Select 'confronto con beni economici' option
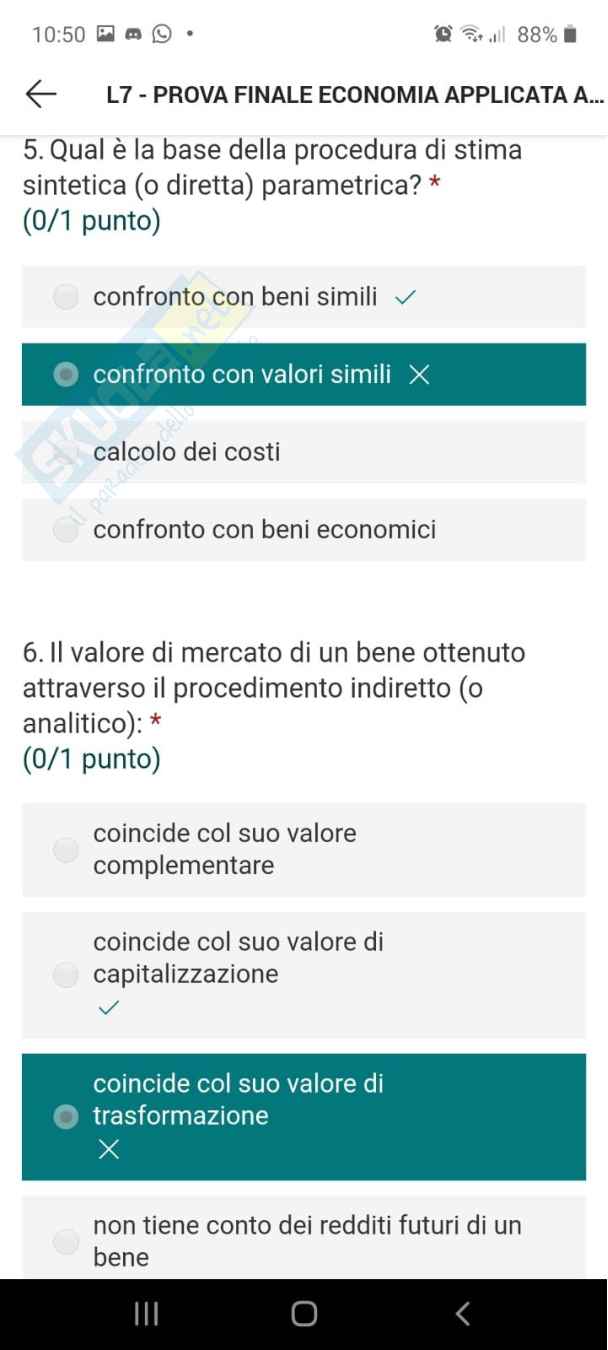Image resolution: width=608 pixels, height=1350 pixels. pos(66,529)
